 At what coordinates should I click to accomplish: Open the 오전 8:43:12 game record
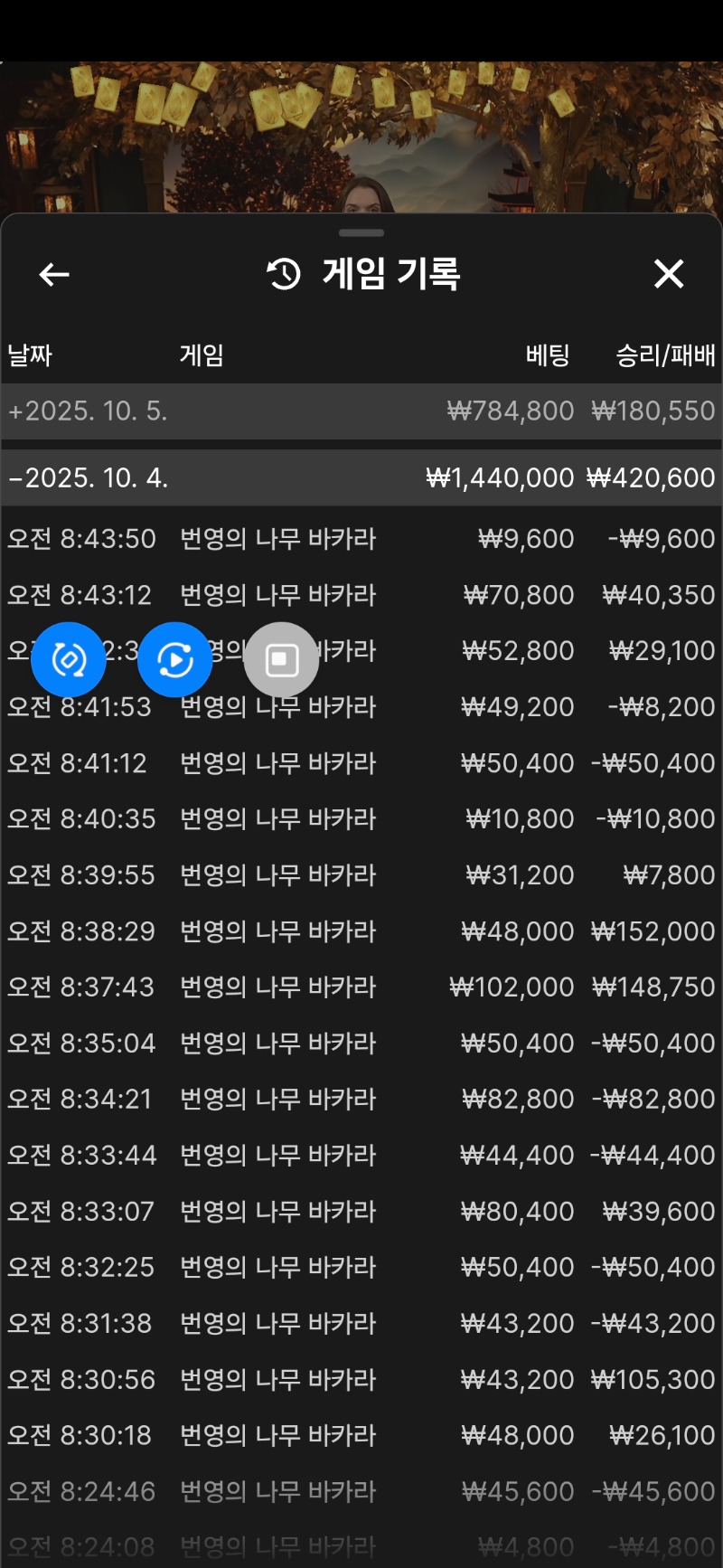[361, 595]
